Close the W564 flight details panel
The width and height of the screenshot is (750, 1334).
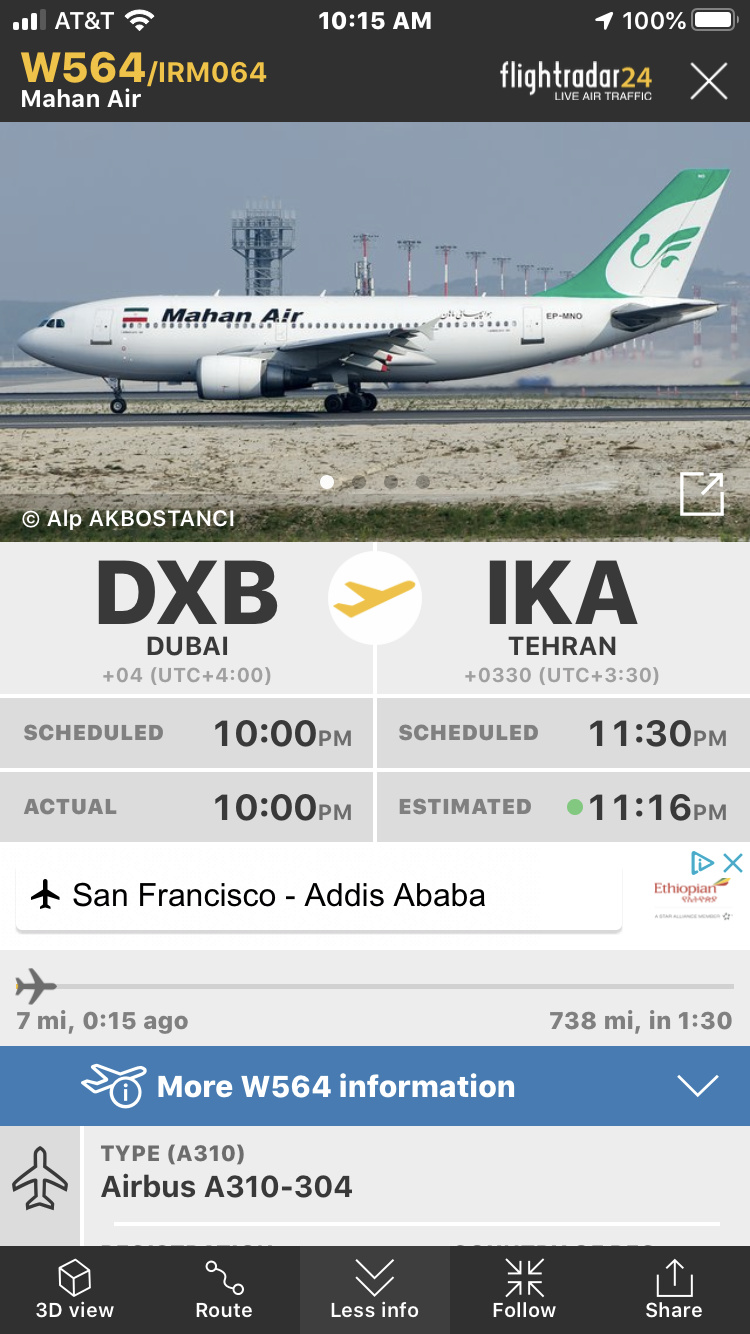click(708, 81)
